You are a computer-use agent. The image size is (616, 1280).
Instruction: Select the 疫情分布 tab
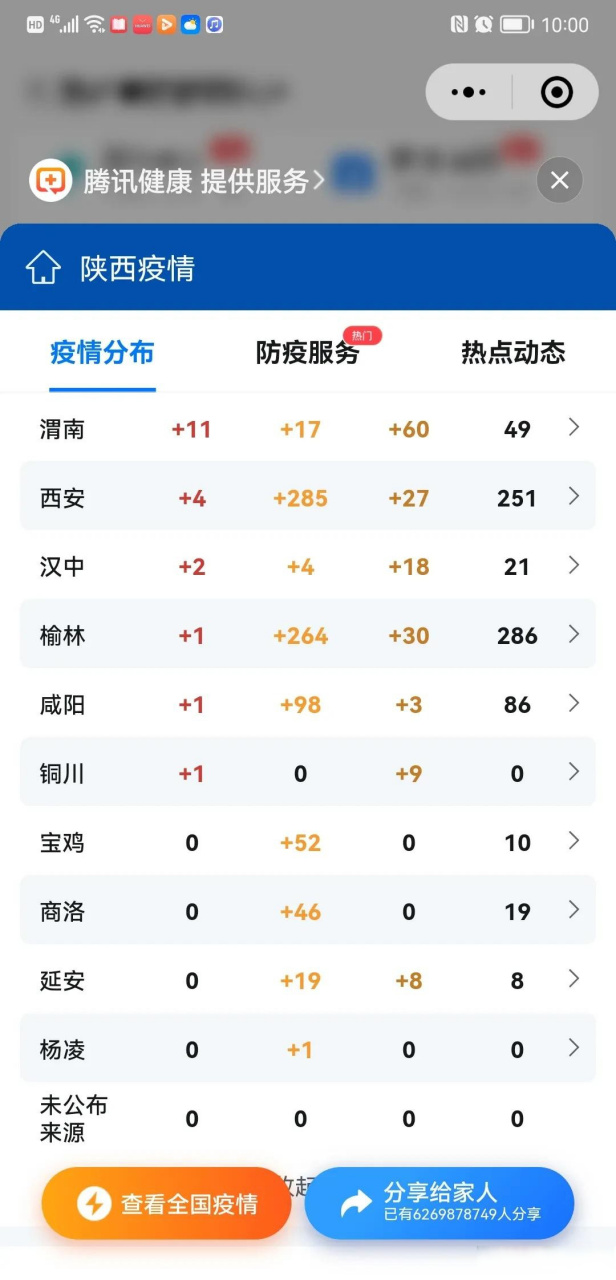(102, 352)
